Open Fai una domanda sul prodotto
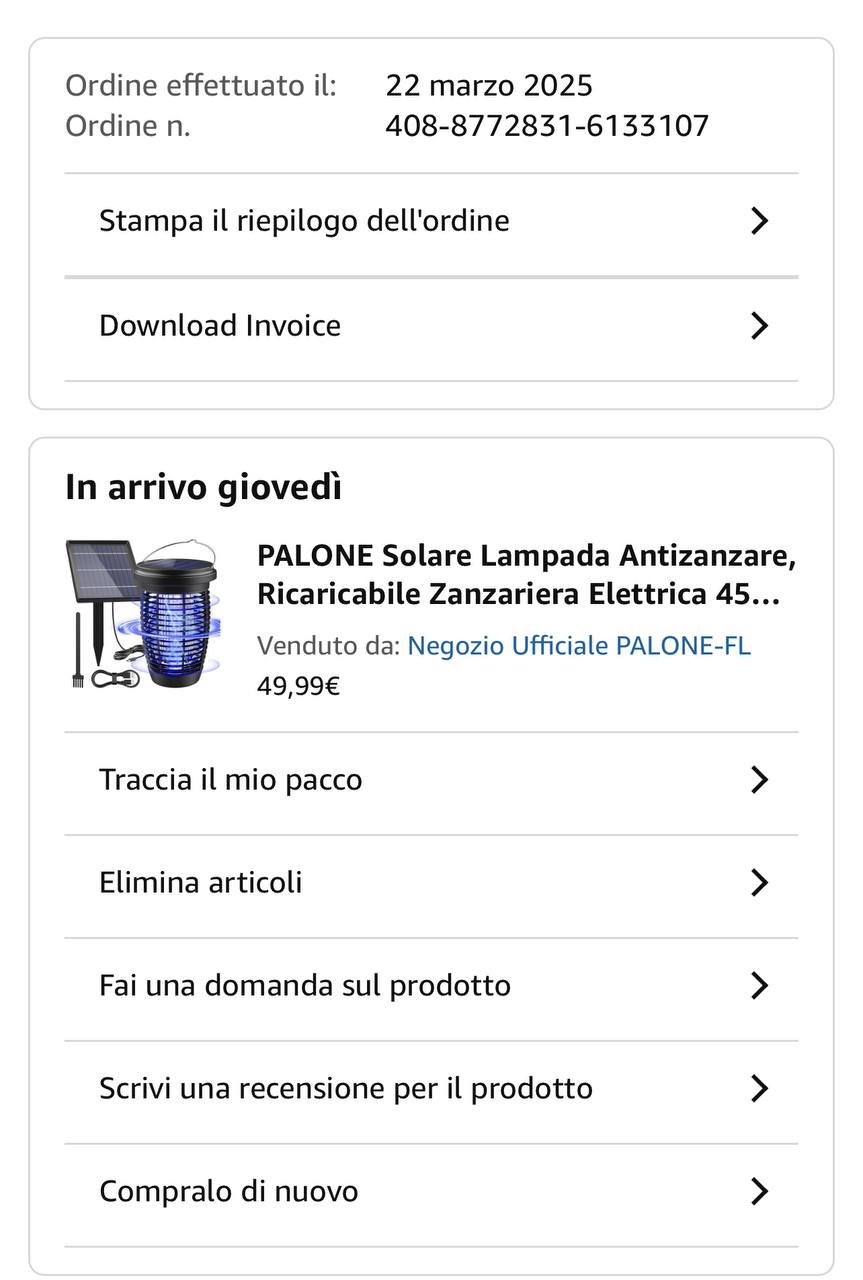This screenshot has width=863, height=1280. click(x=431, y=986)
